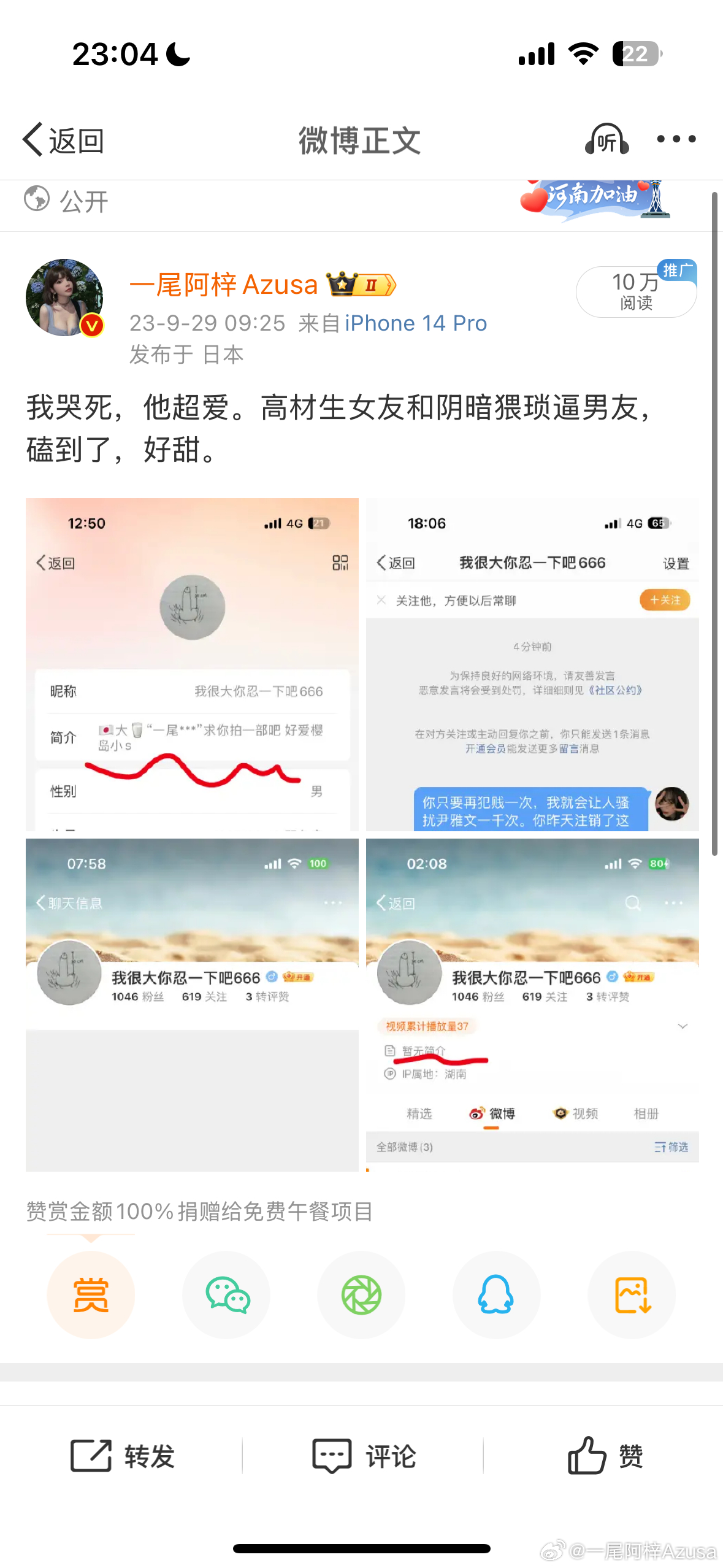Open the 18:06 chat screenshot image
The height and width of the screenshot is (1568, 723).
532,664
